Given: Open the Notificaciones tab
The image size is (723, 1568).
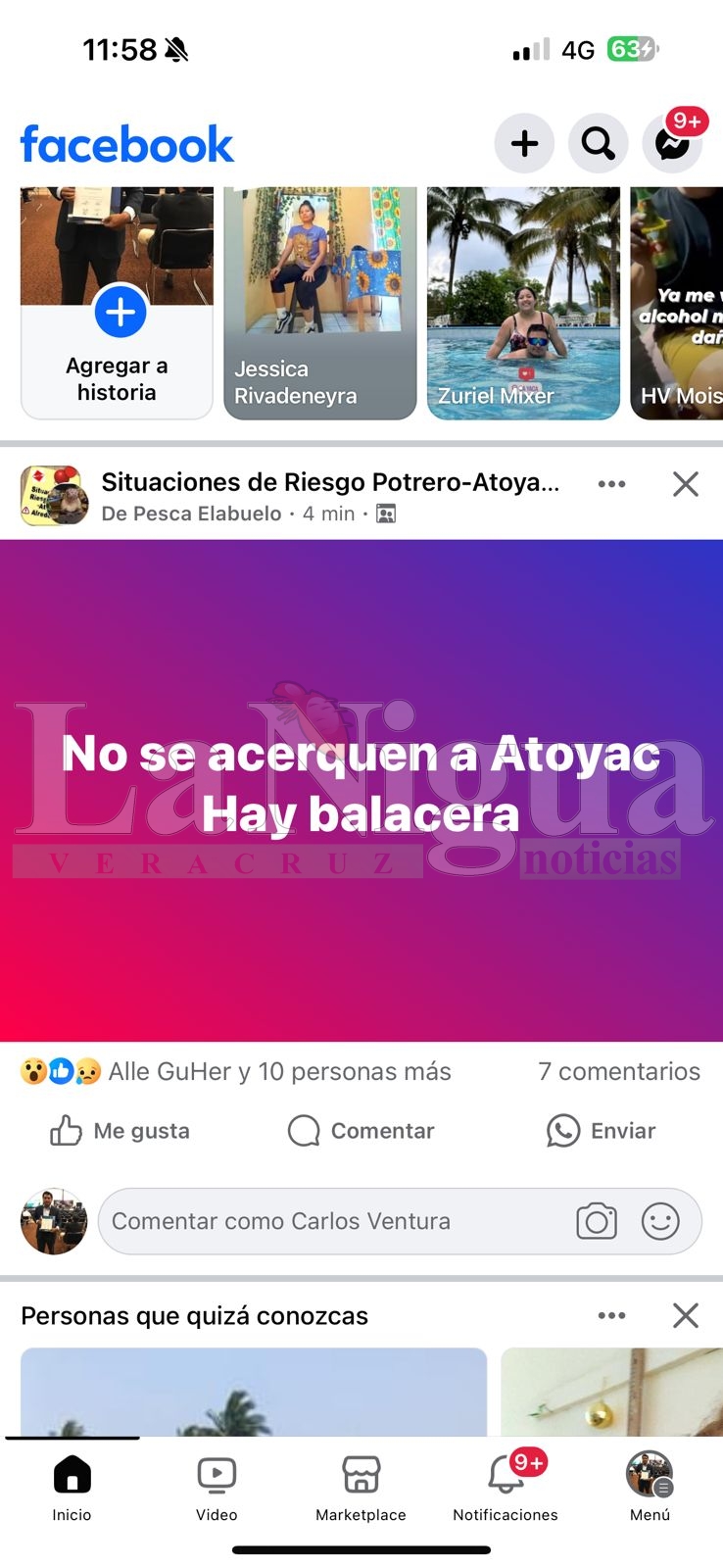Looking at the screenshot, I should click(x=506, y=1486).
